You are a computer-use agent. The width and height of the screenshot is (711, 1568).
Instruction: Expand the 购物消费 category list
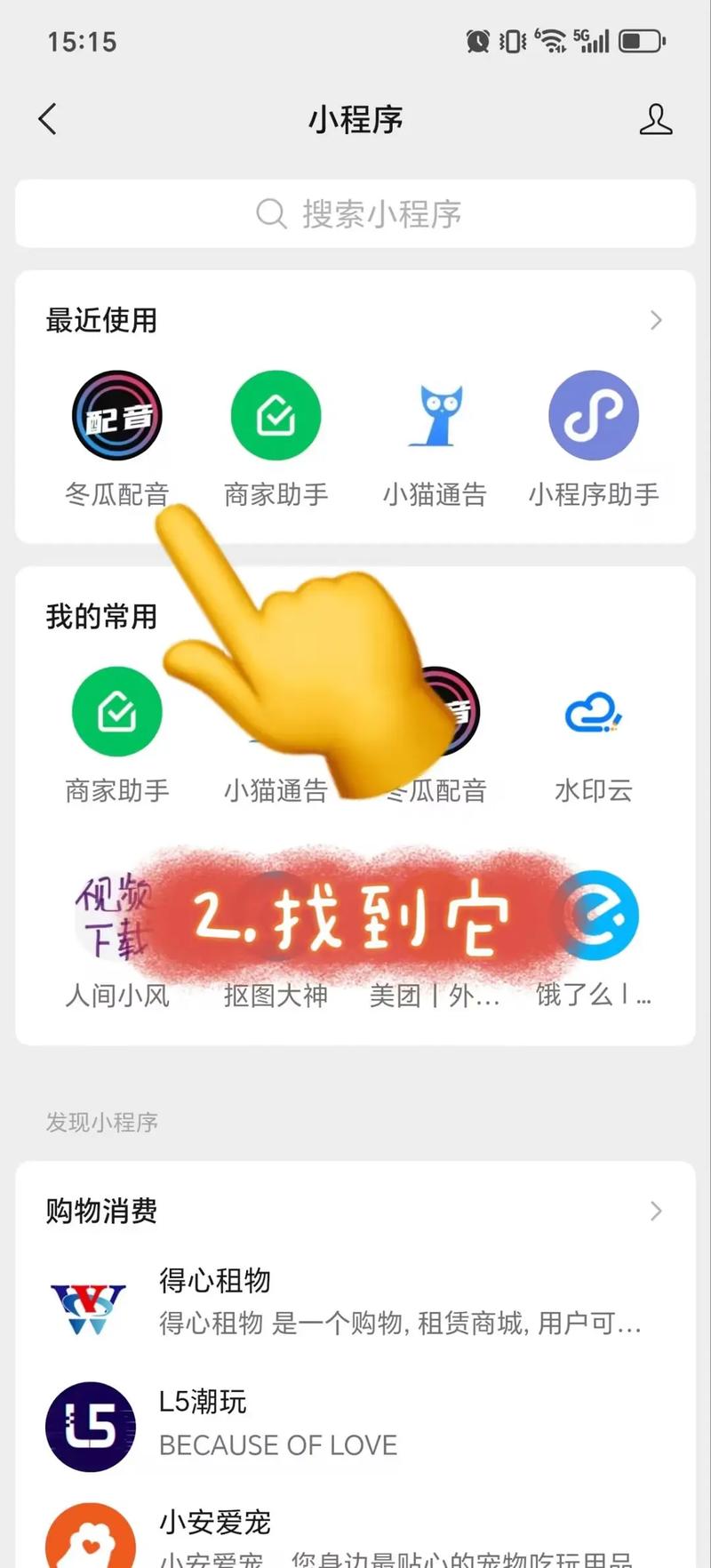(x=656, y=1211)
